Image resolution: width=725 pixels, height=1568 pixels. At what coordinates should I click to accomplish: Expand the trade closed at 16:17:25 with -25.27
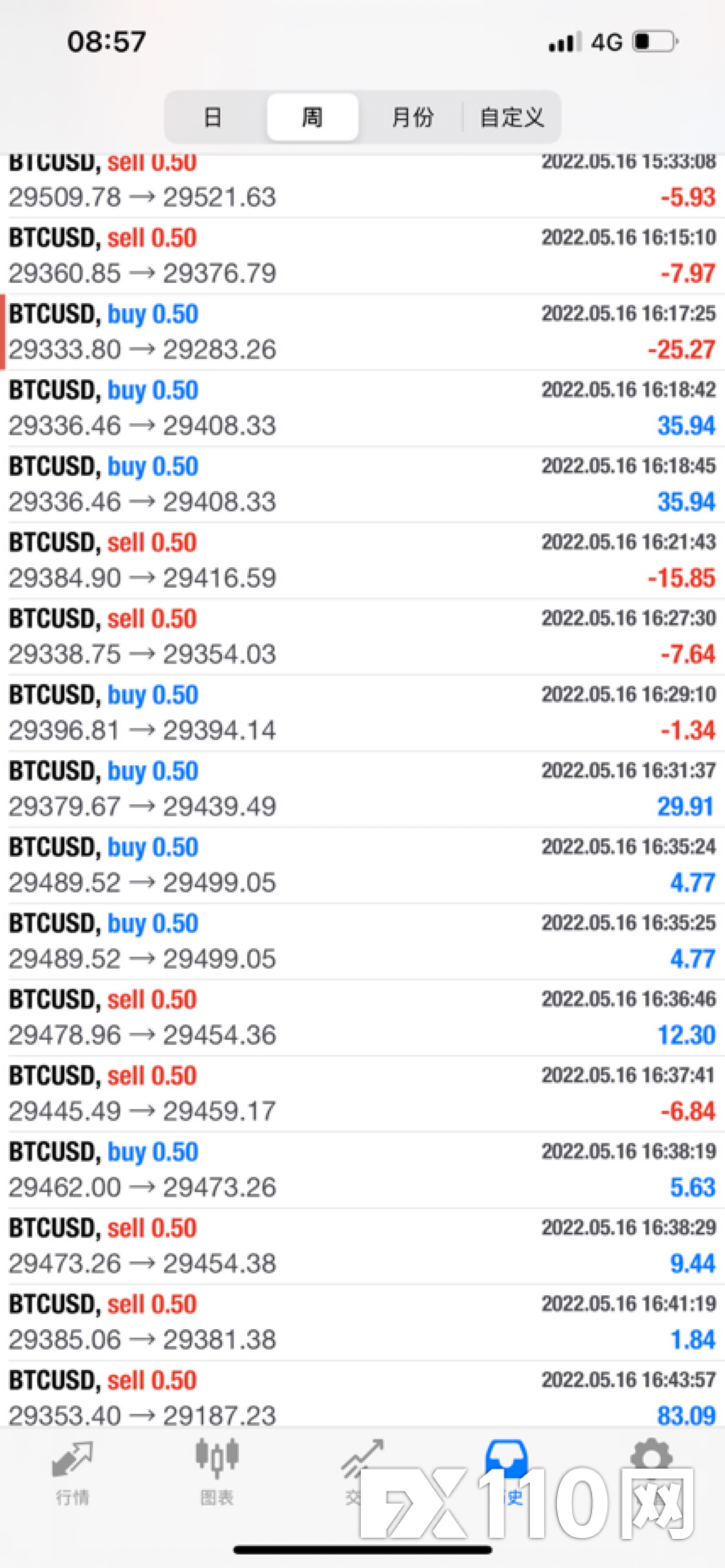click(x=362, y=332)
